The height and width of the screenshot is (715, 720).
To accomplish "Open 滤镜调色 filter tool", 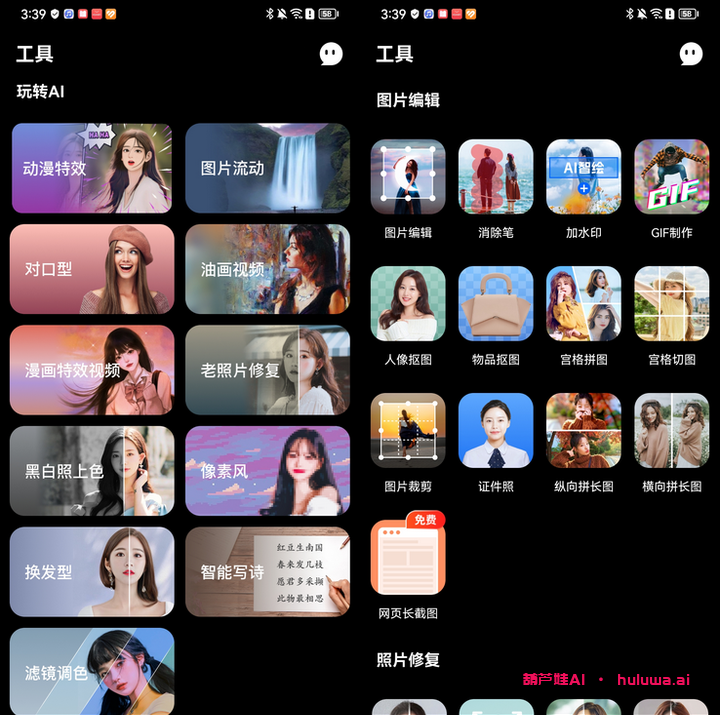I will [x=92, y=671].
